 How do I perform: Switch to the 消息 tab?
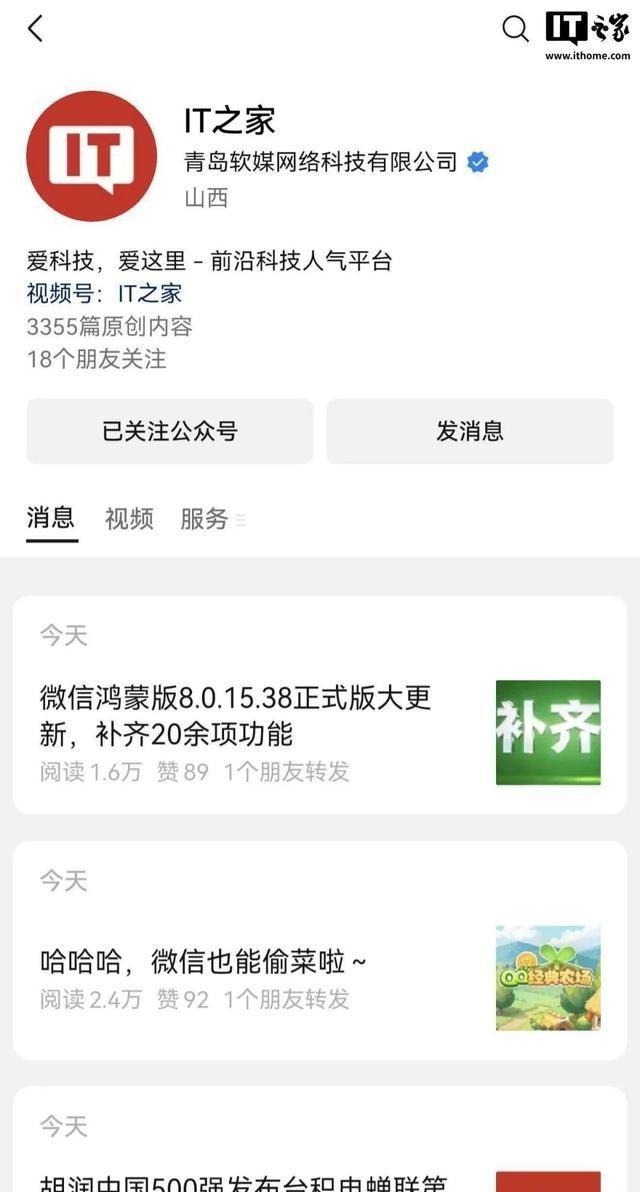pos(51,518)
